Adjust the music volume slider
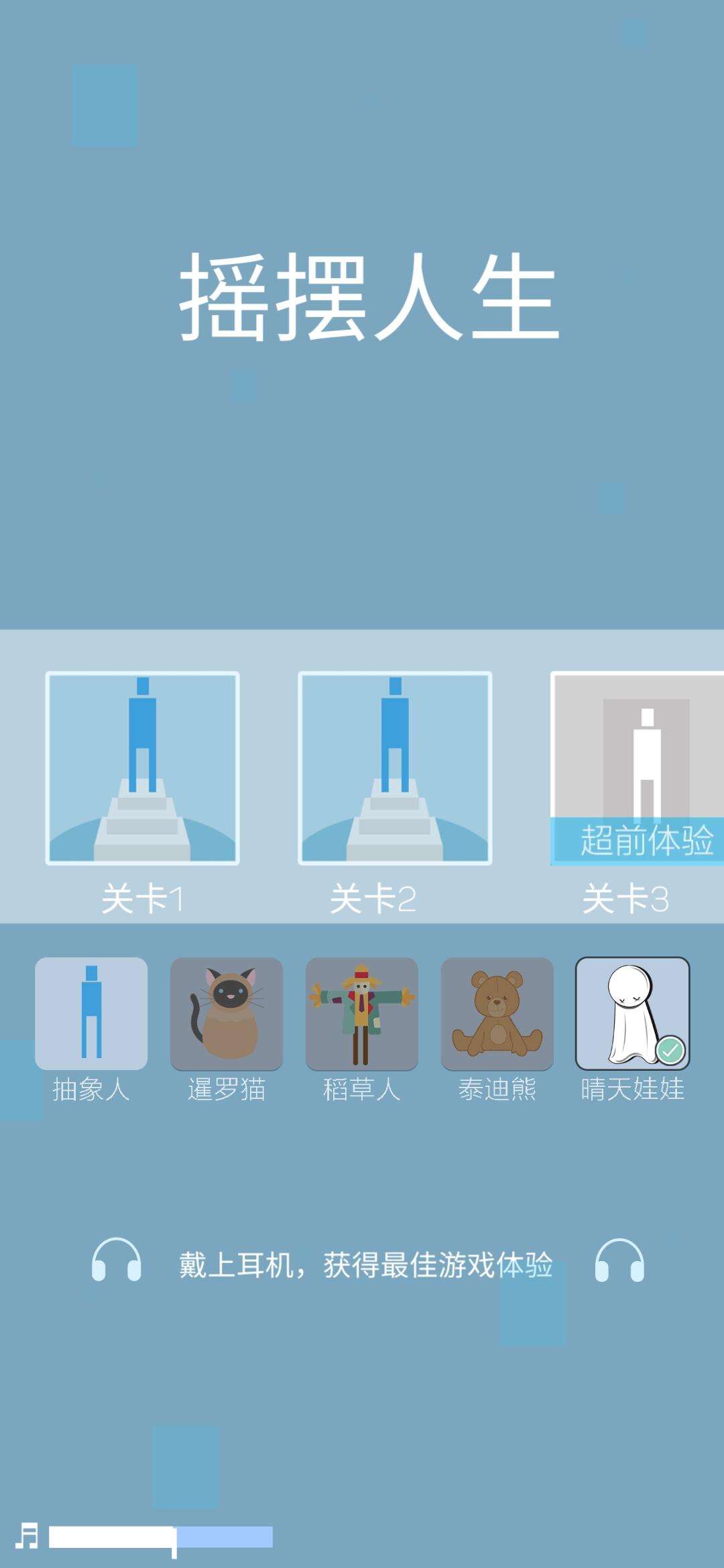The image size is (724, 1568). coord(174,1537)
